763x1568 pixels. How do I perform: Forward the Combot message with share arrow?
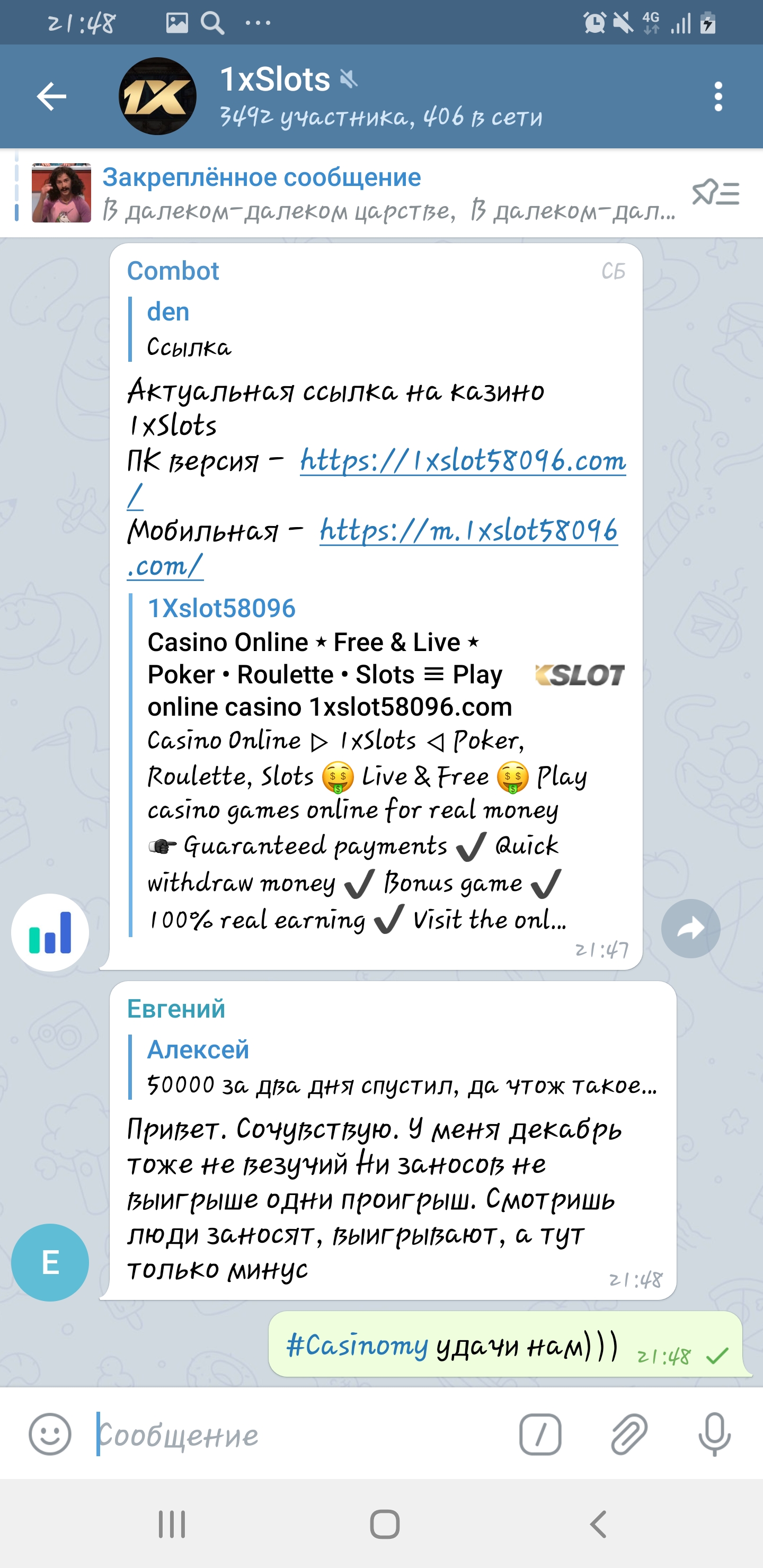click(x=690, y=928)
